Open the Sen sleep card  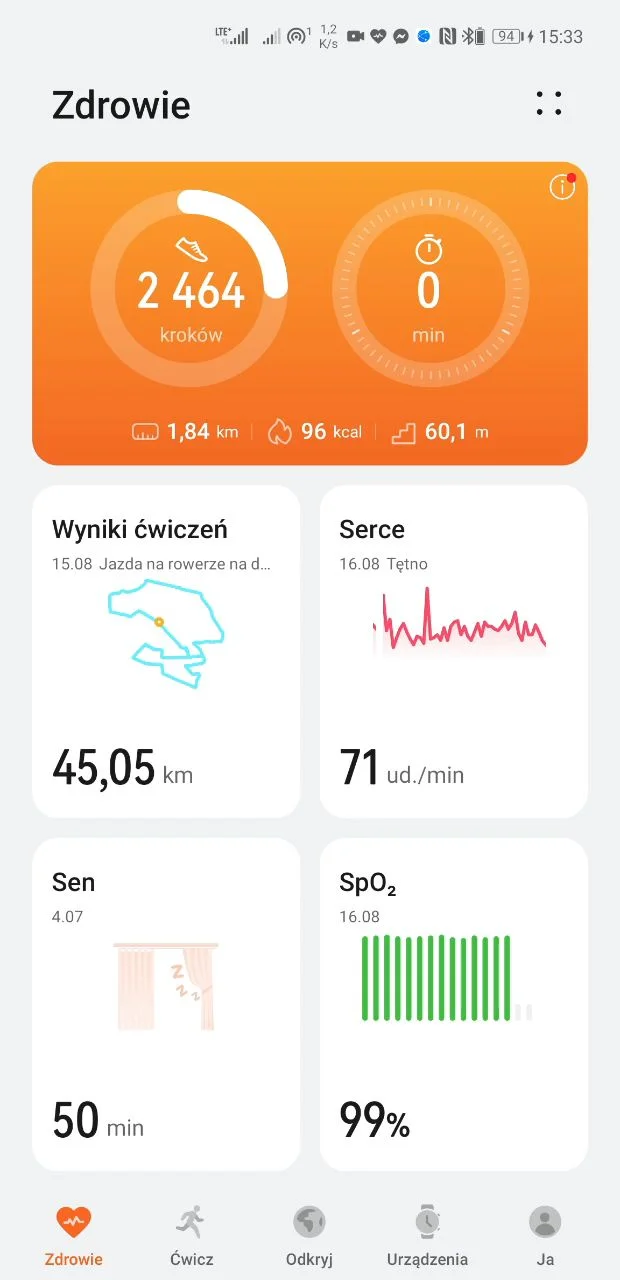click(x=166, y=1004)
